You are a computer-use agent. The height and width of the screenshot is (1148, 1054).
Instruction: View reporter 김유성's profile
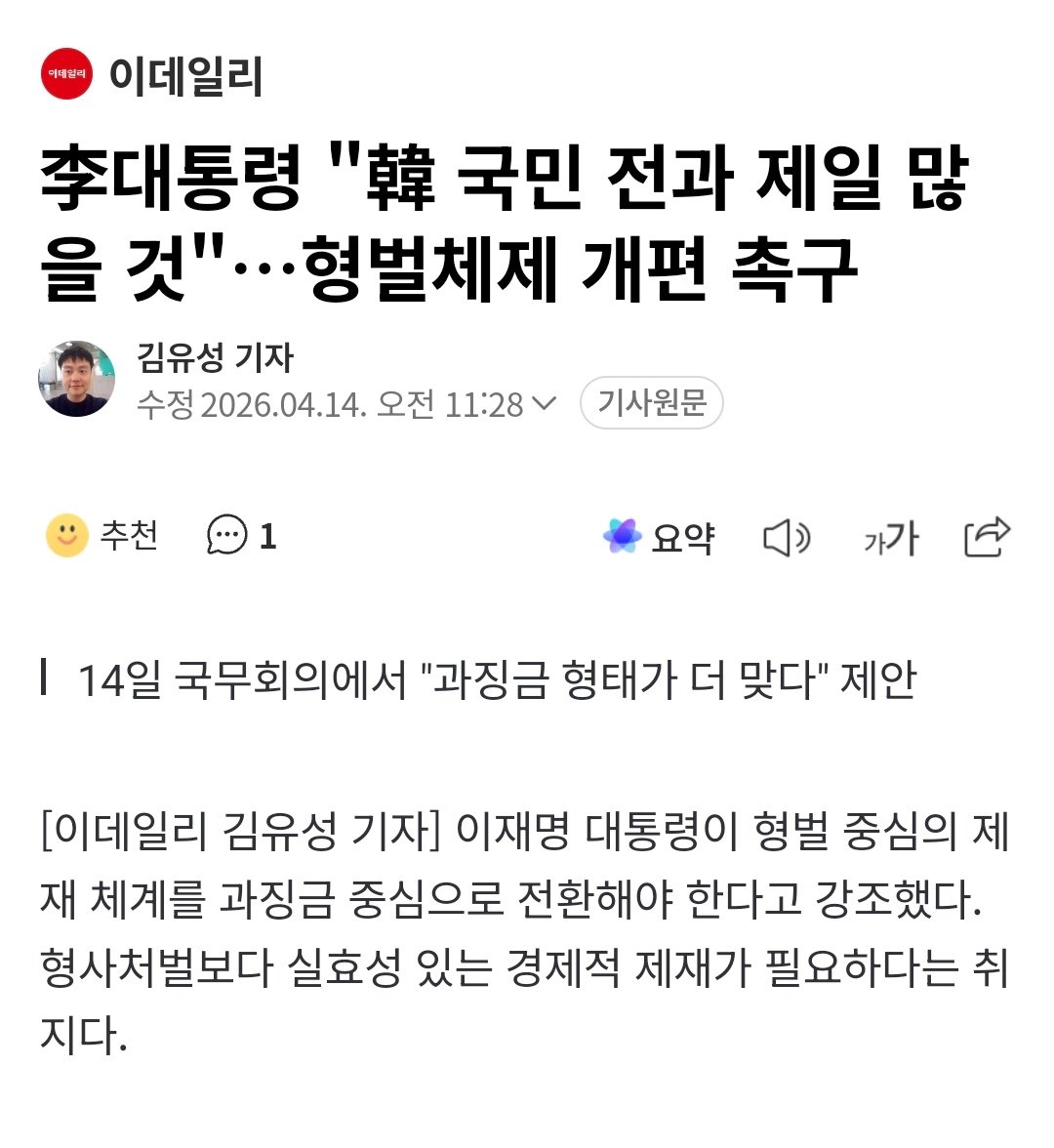[215, 358]
